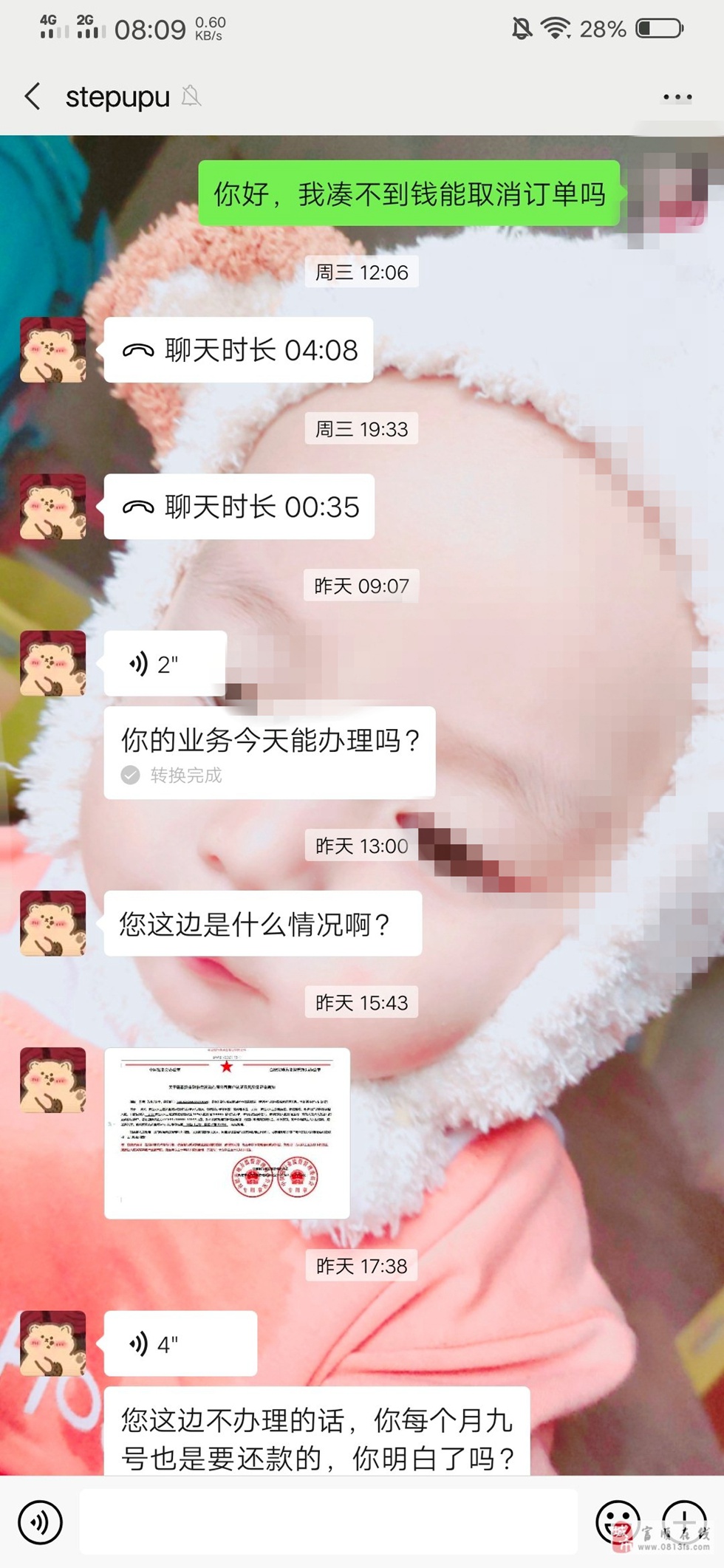The image size is (724, 1568).
Task: Call back from the 04:08 call record
Action: pos(238,350)
